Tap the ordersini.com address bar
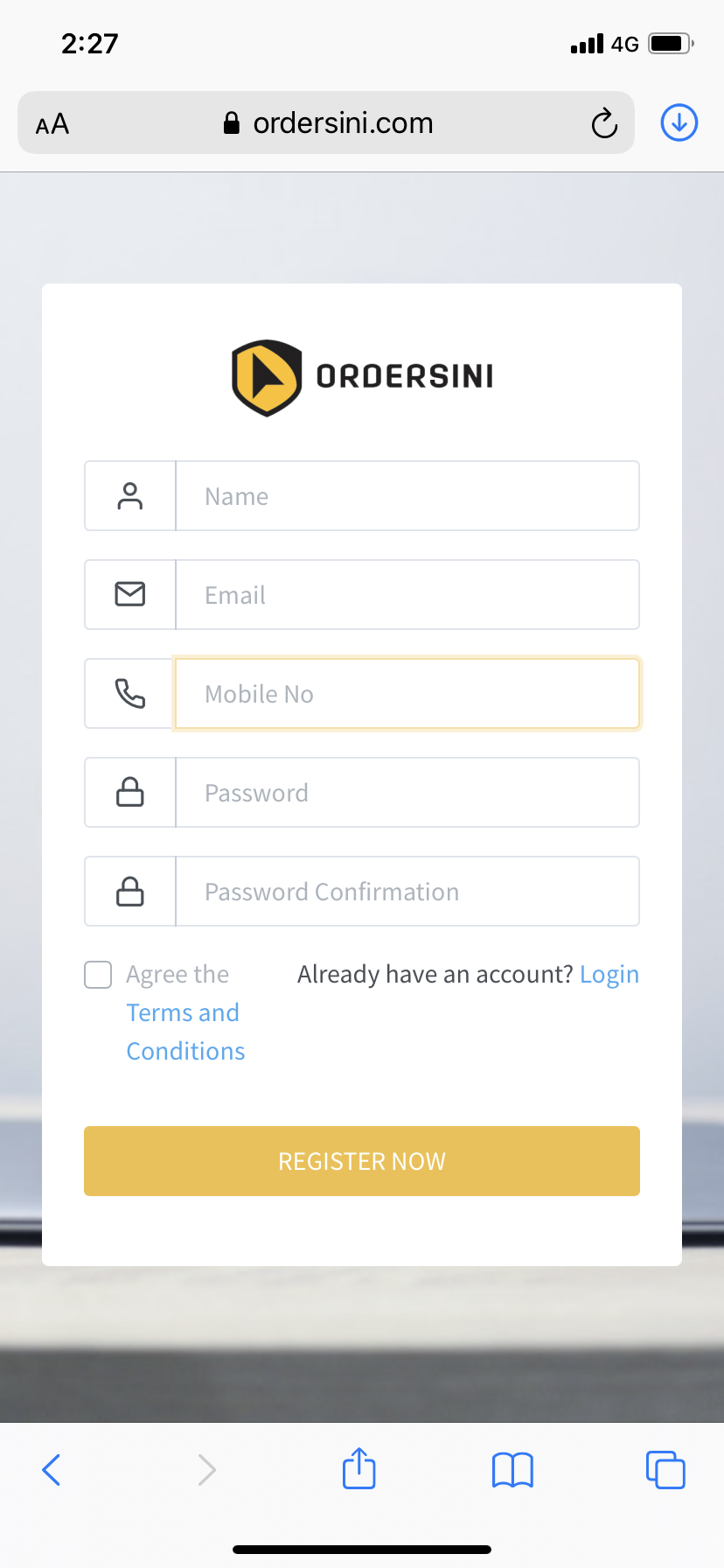This screenshot has width=724, height=1568. [329, 123]
